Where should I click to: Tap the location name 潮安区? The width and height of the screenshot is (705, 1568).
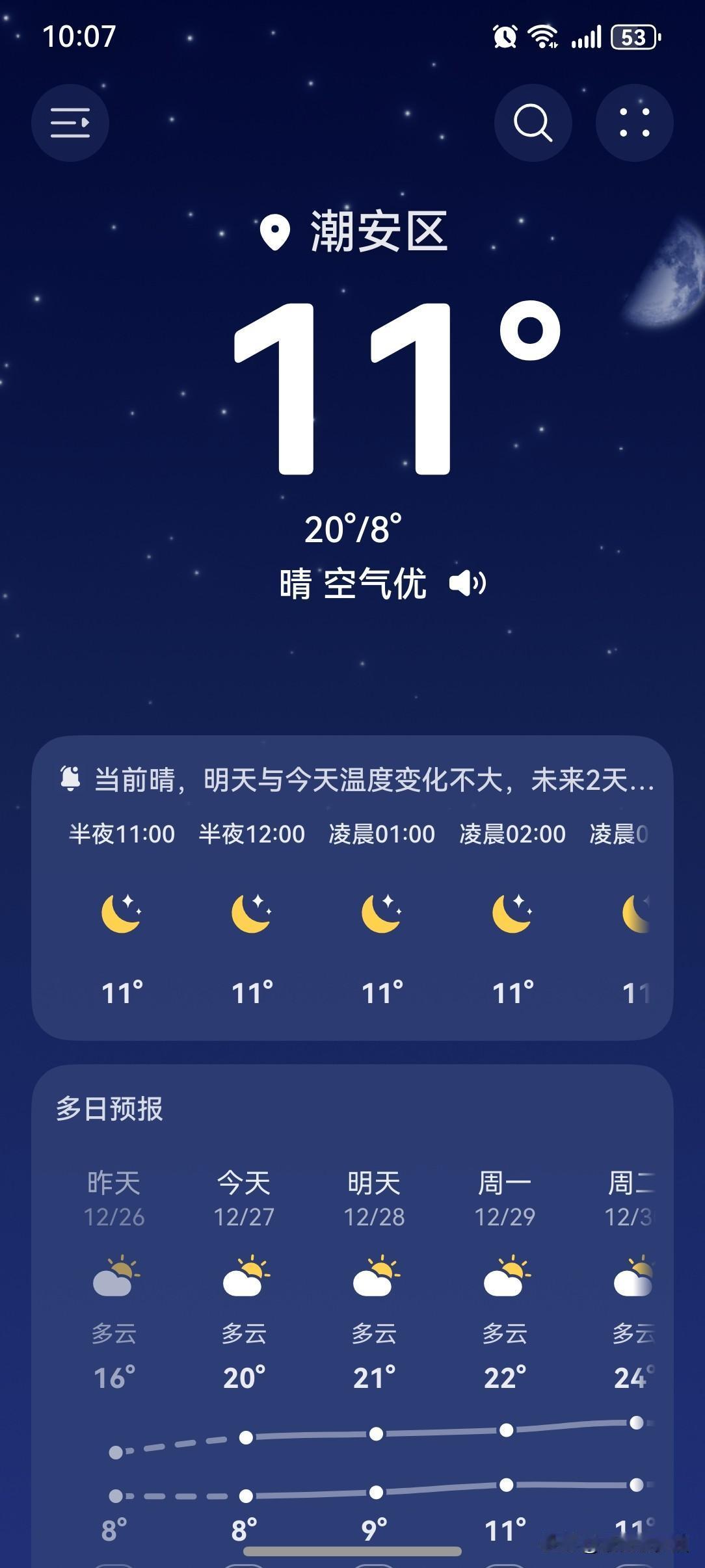coord(377,232)
